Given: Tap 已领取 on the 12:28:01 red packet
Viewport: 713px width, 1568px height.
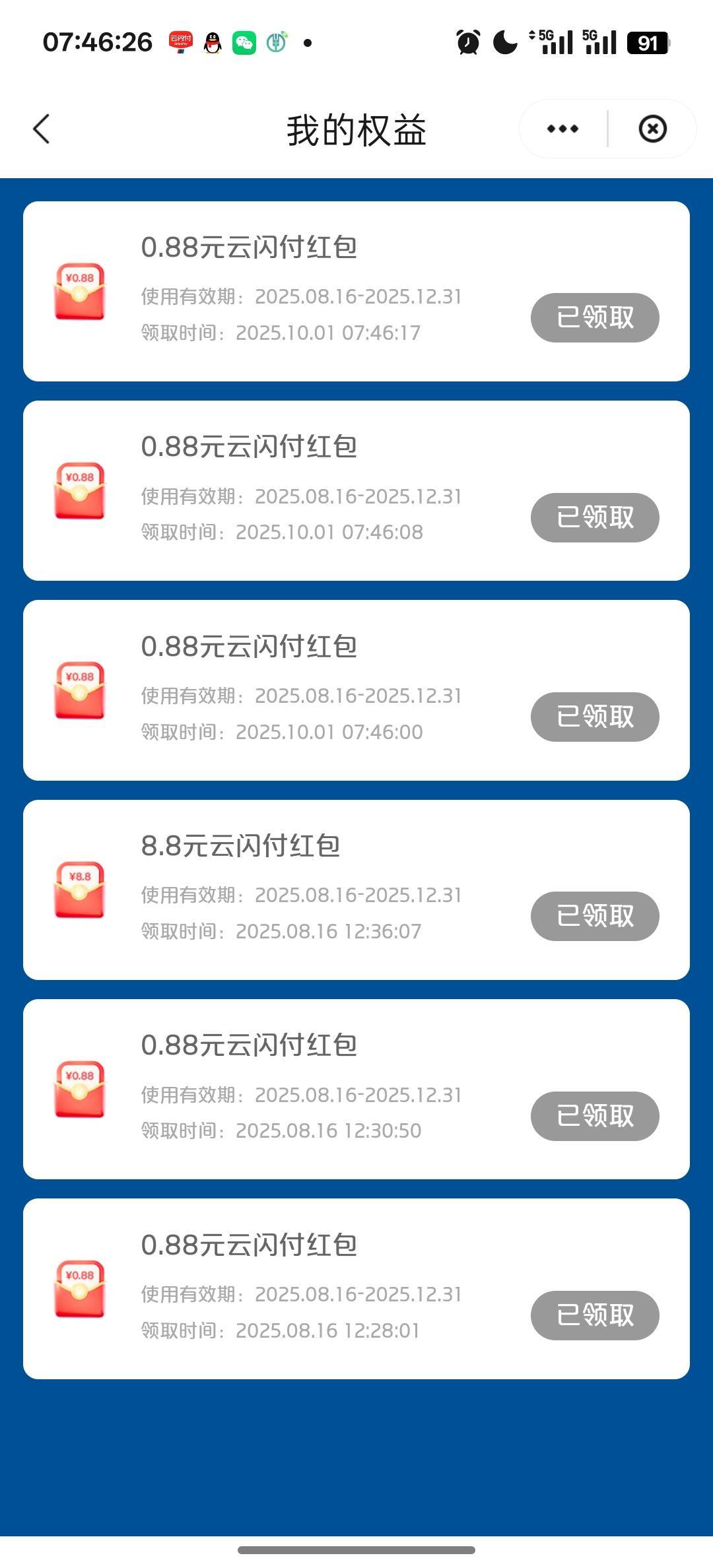Looking at the screenshot, I should click(x=595, y=1315).
